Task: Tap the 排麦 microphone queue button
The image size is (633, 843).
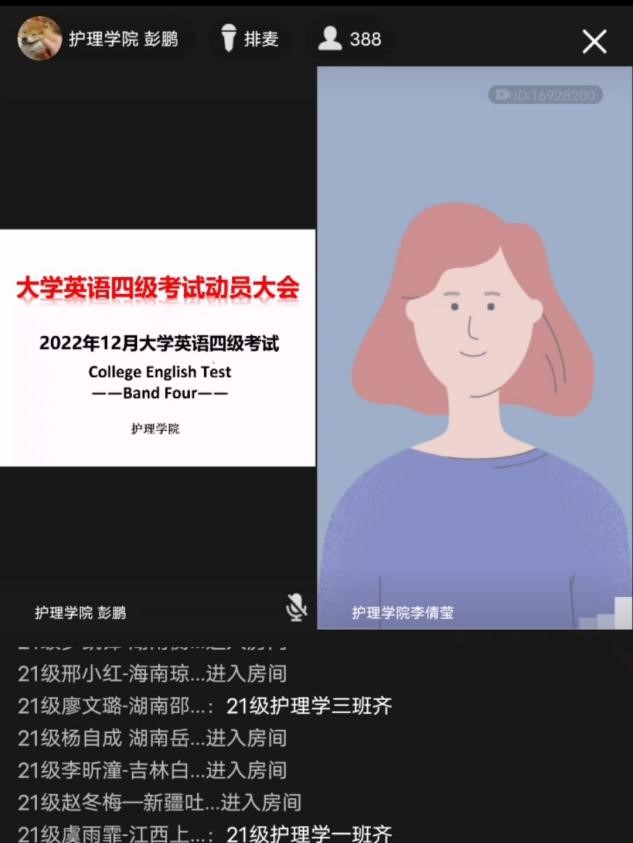Action: coord(250,39)
